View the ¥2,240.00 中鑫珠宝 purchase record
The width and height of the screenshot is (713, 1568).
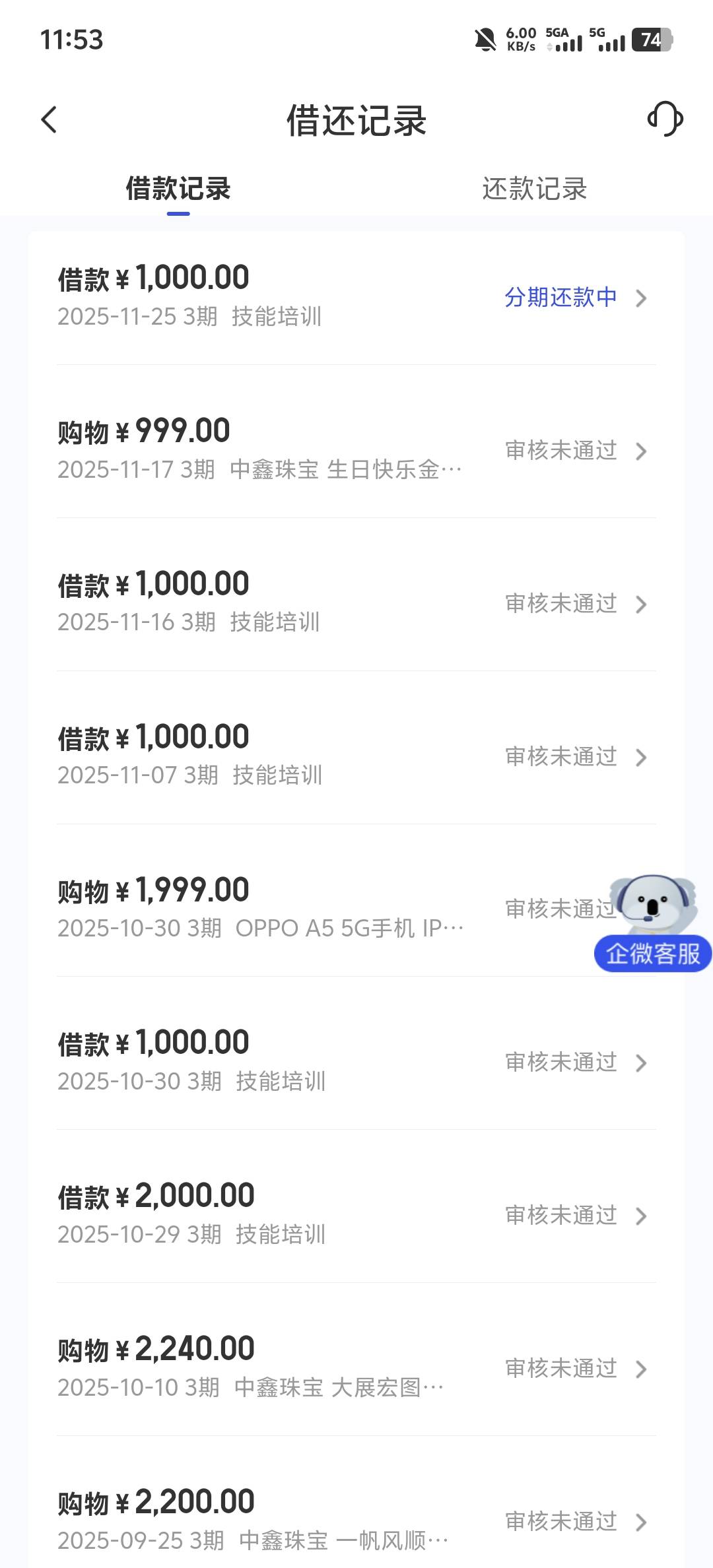356,1369
